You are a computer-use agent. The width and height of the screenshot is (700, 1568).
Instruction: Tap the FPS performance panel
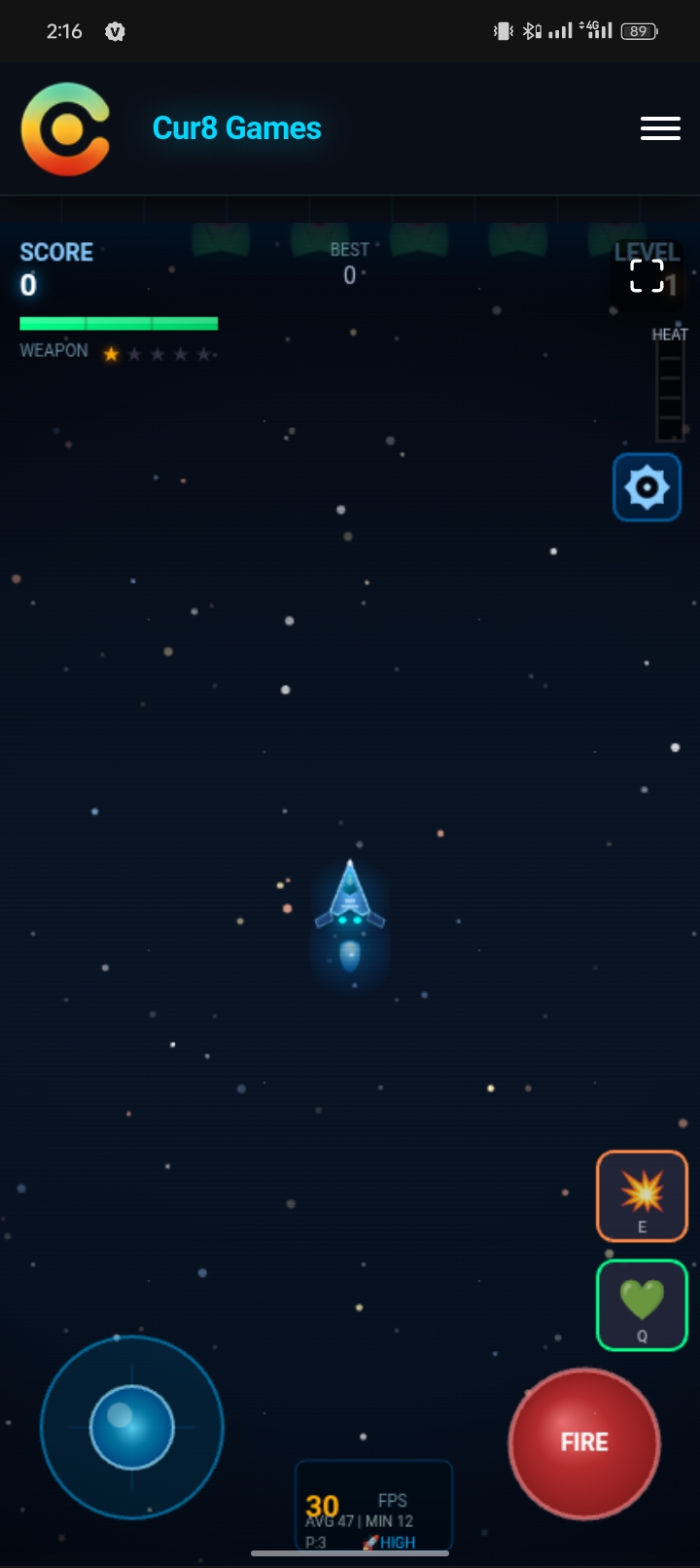coord(373,1506)
